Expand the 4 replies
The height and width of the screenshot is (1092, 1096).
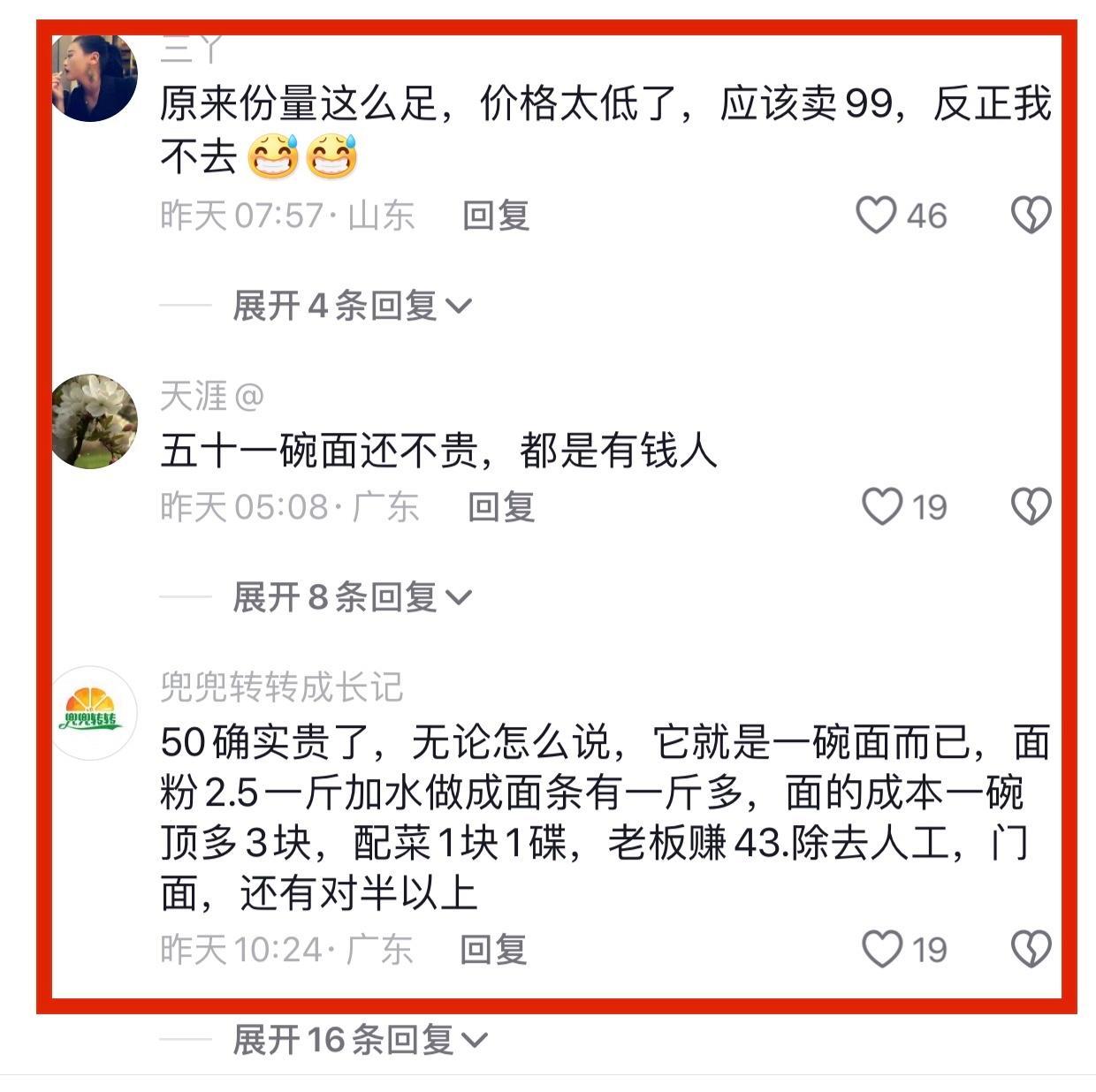[352, 306]
